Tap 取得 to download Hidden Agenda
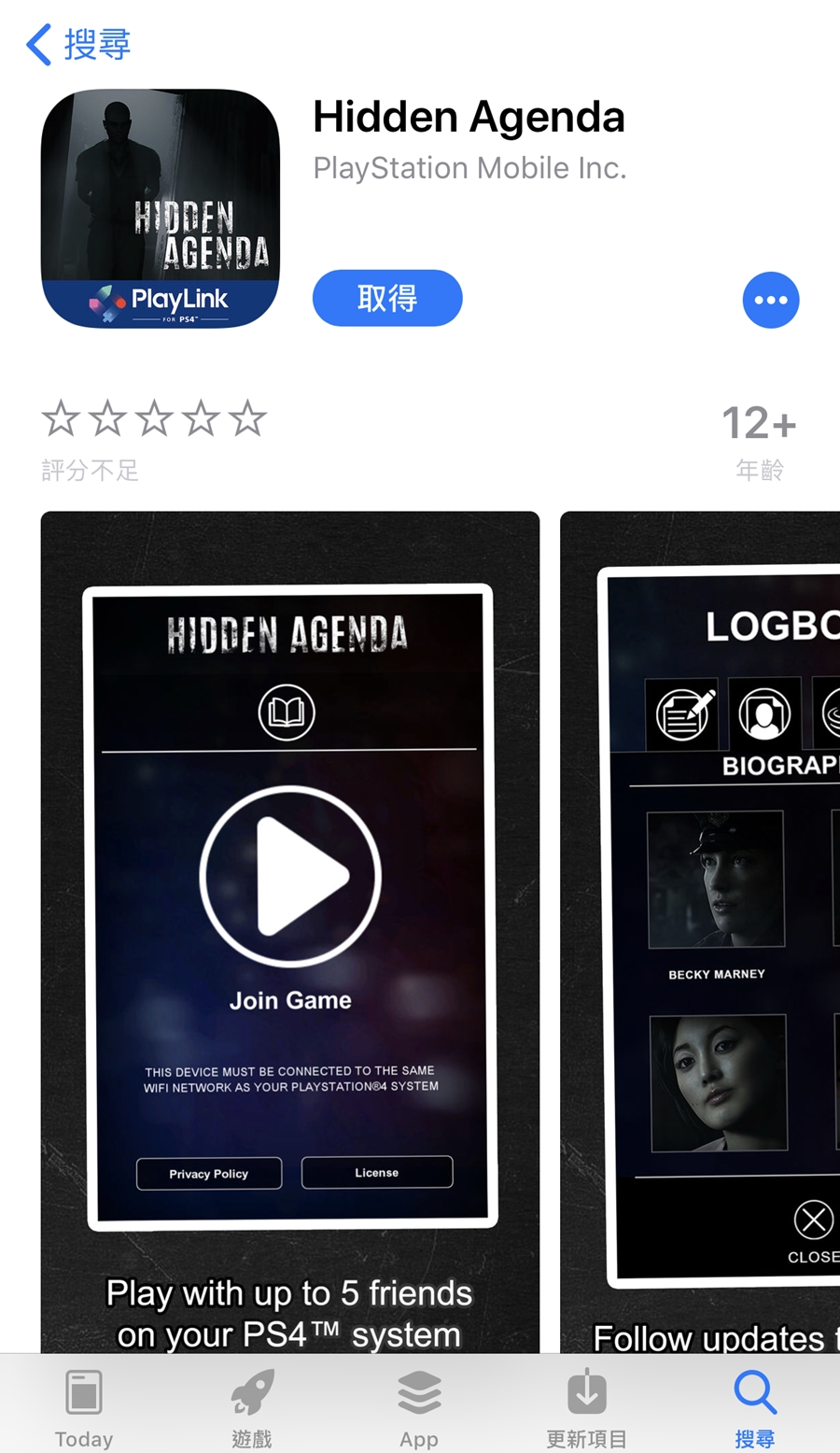This screenshot has height=1453, width=840. pyautogui.click(x=387, y=298)
